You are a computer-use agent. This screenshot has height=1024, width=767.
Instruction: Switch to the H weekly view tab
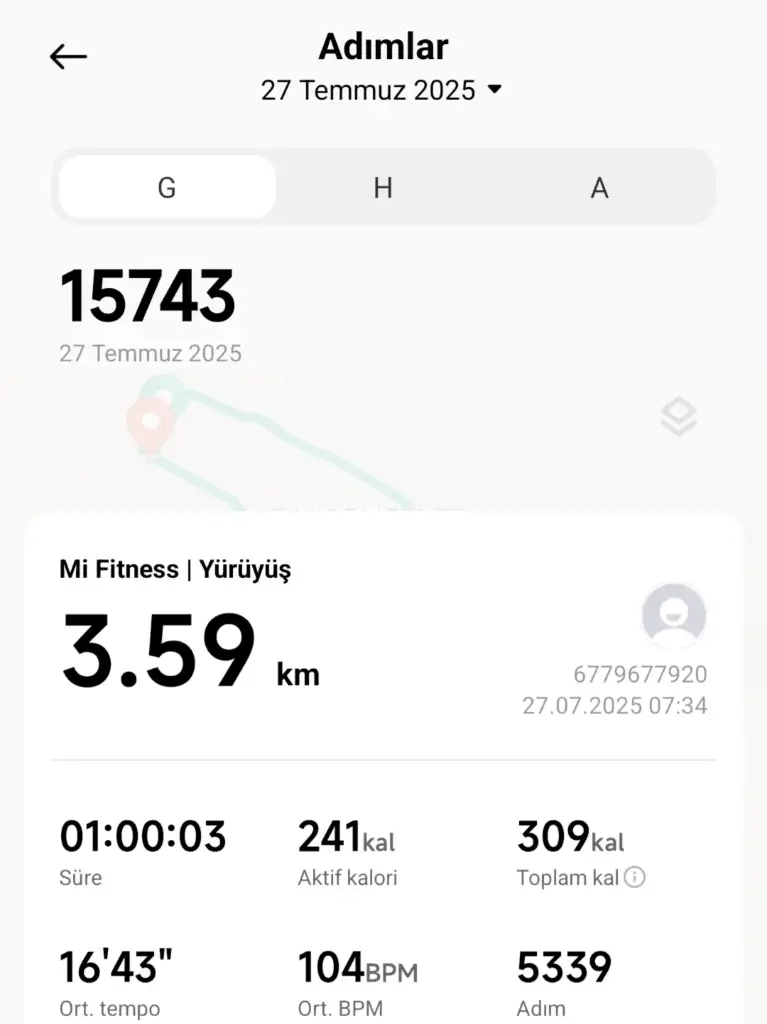click(383, 187)
